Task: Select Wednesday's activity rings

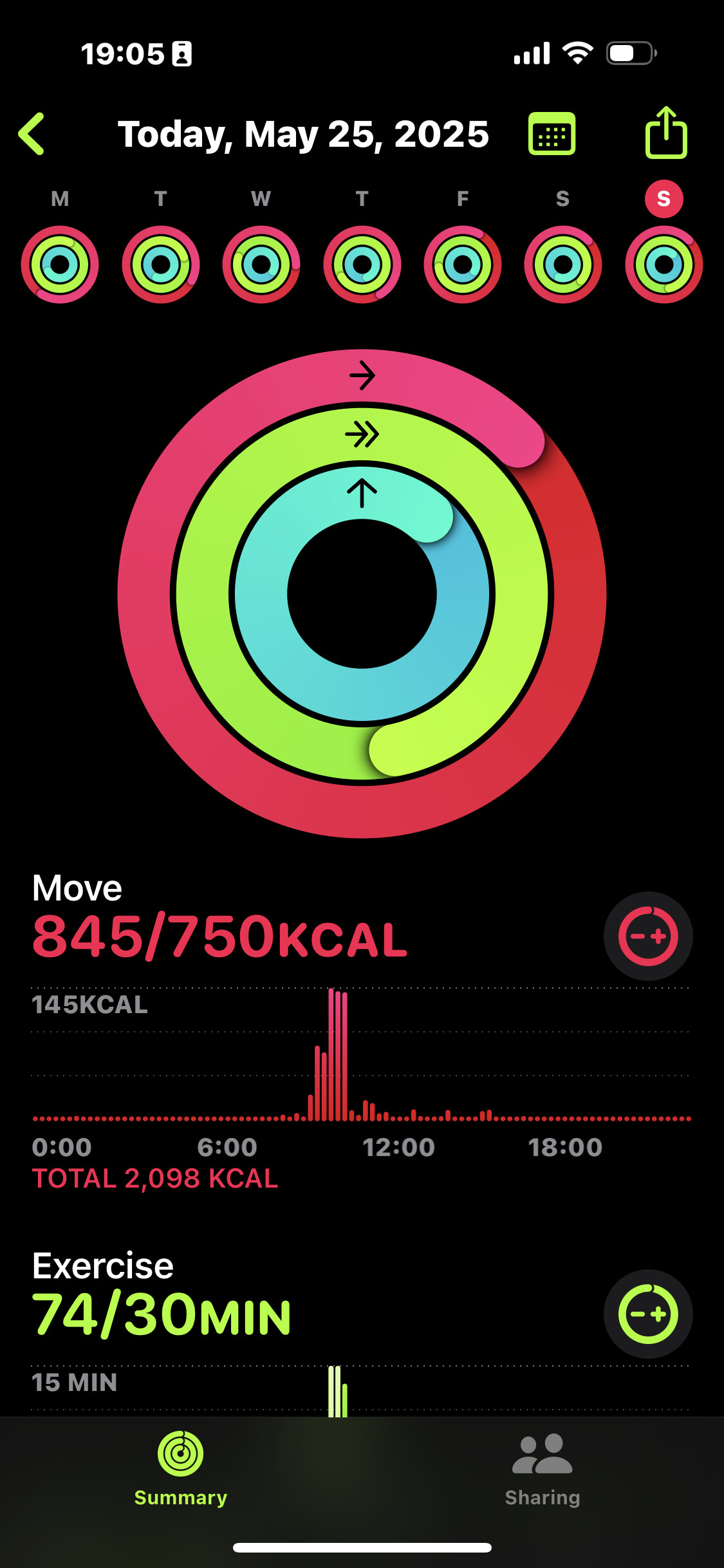Action: point(261,265)
